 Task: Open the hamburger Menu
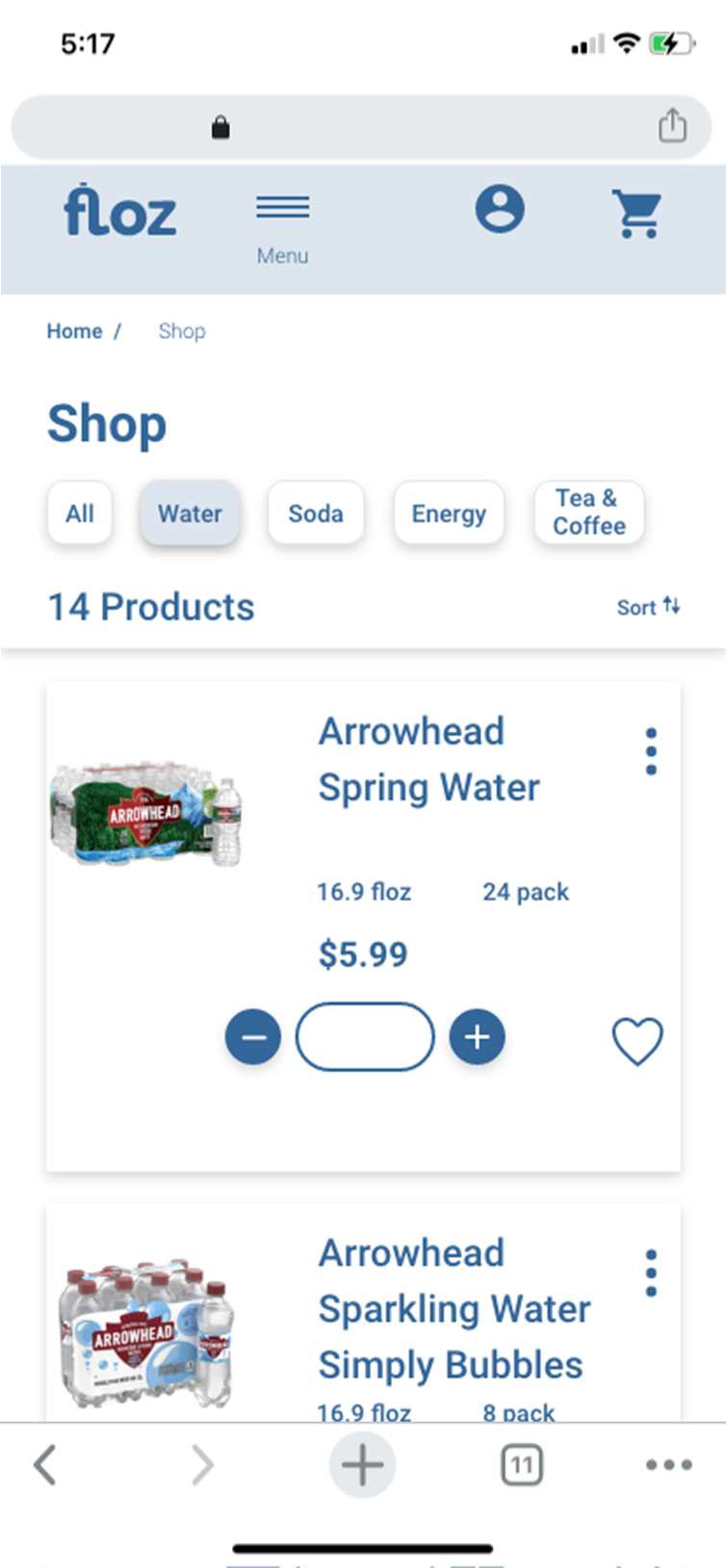click(282, 205)
